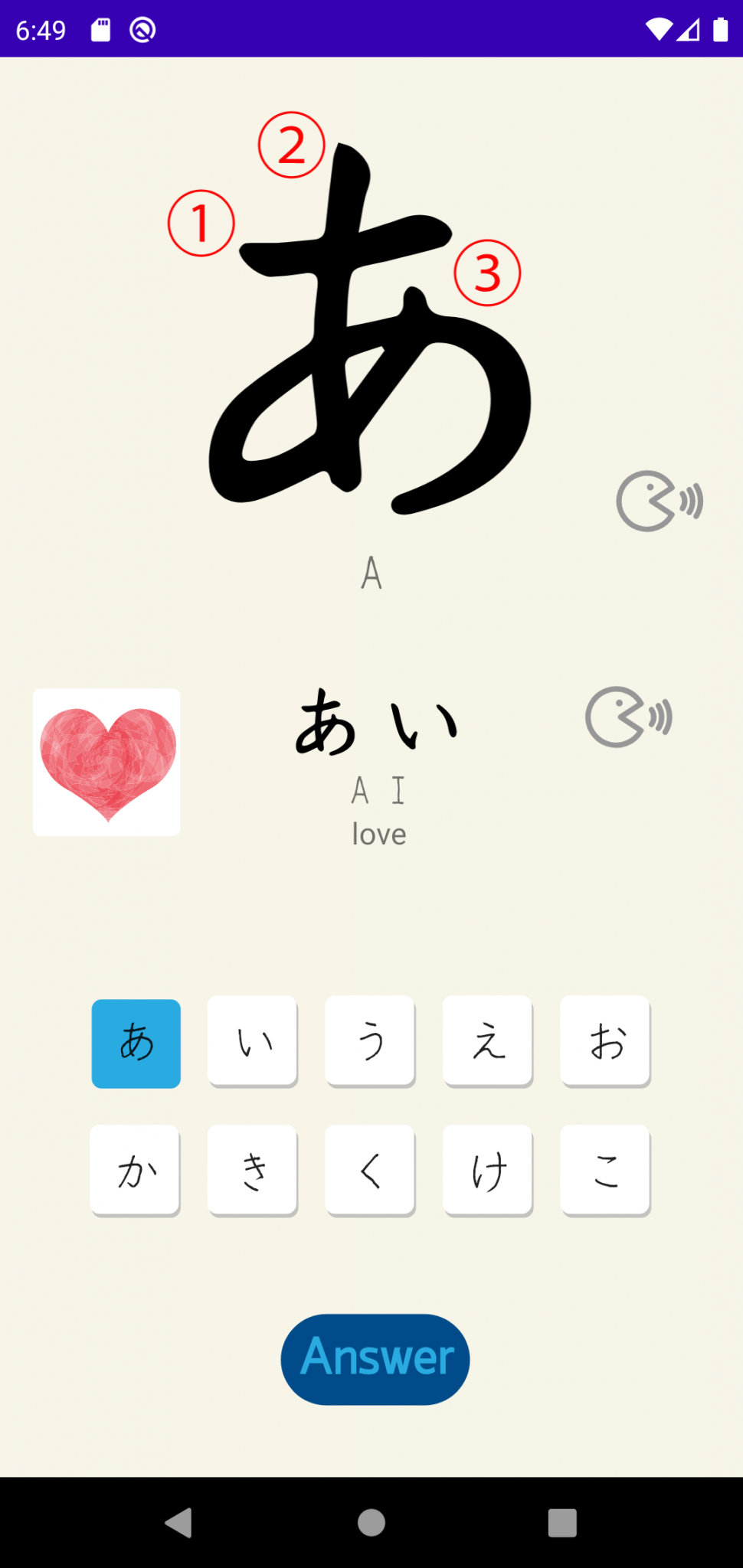Deselect the highlighted あ answer key

136,1043
